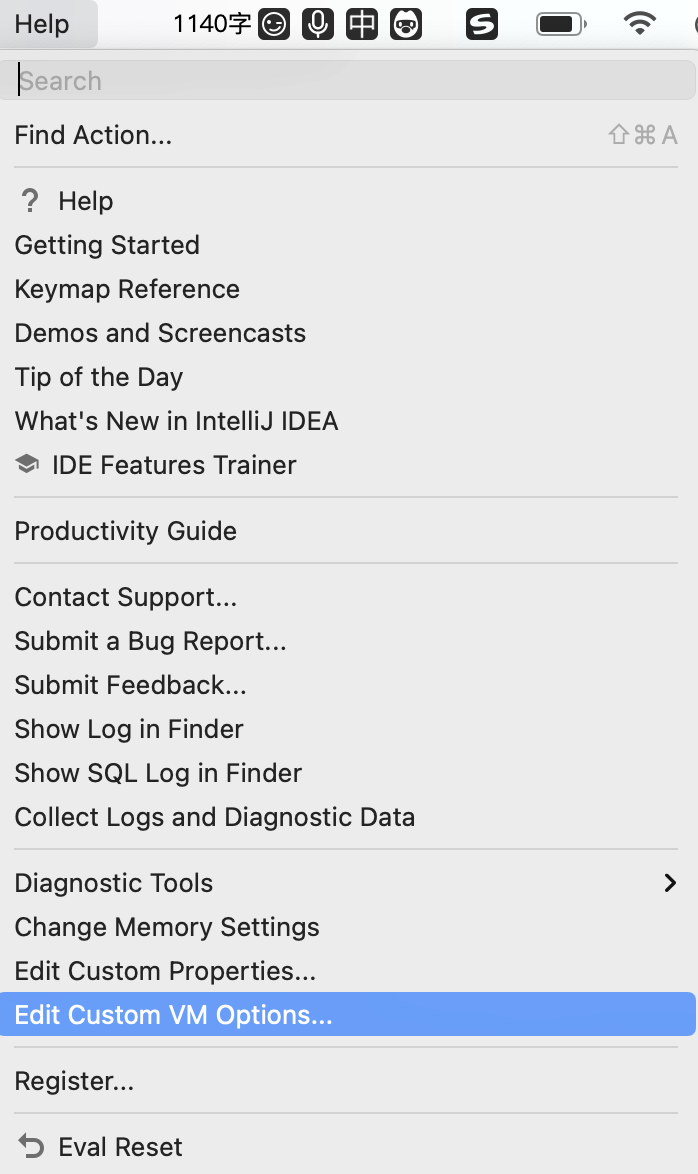Select Submit a Bug Report...

click(x=151, y=641)
